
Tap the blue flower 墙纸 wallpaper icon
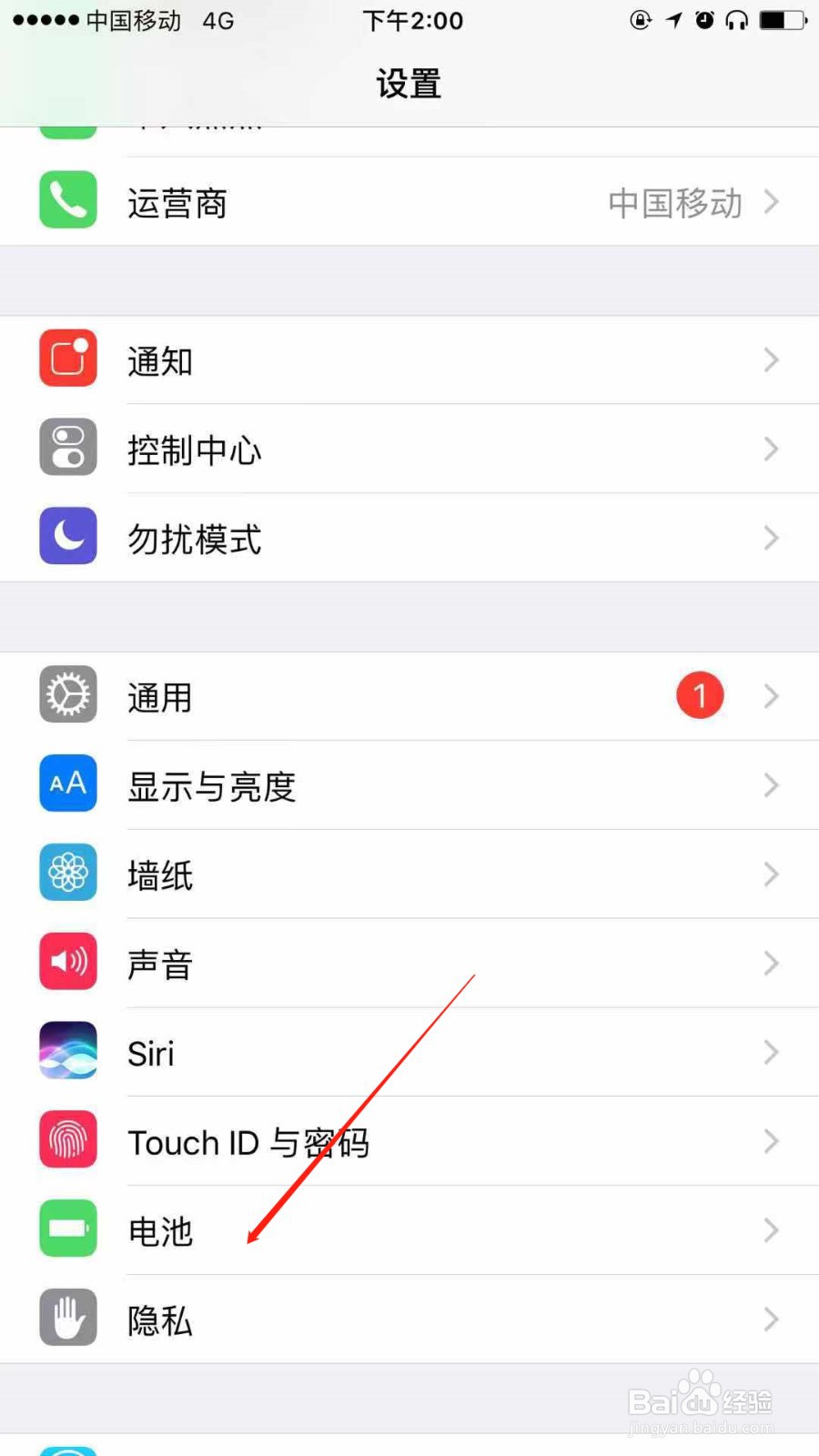point(67,872)
